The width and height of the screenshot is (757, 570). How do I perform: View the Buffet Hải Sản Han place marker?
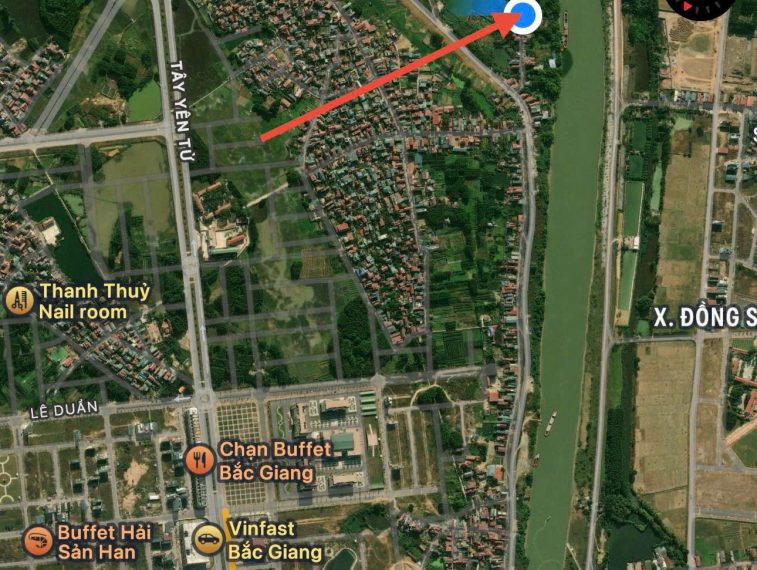point(38,541)
